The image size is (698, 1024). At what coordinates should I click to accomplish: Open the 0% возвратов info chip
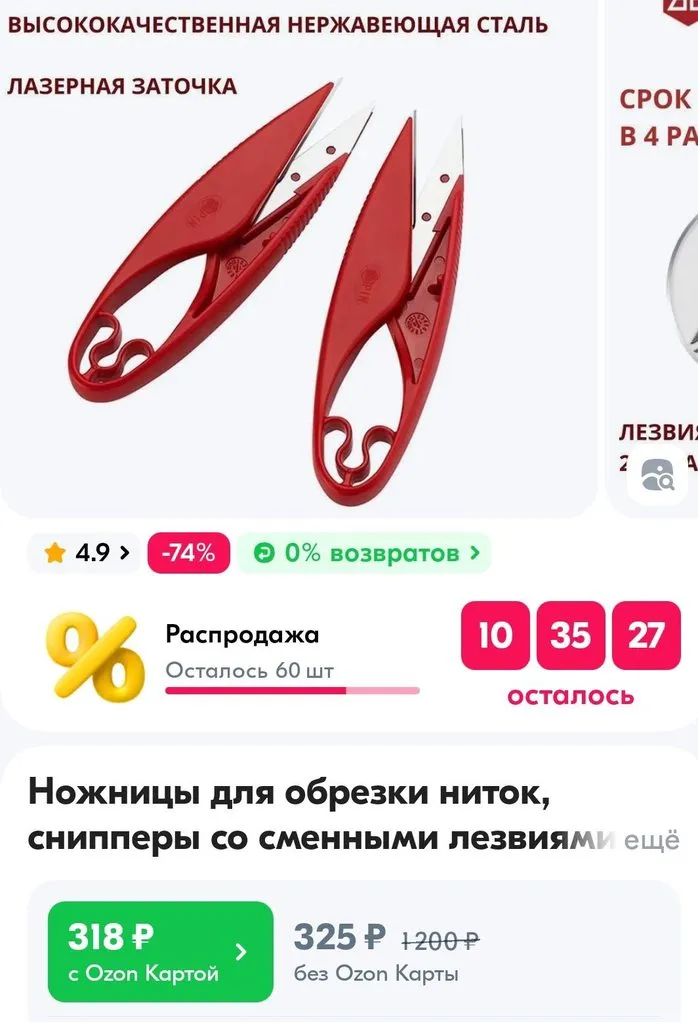tap(364, 553)
